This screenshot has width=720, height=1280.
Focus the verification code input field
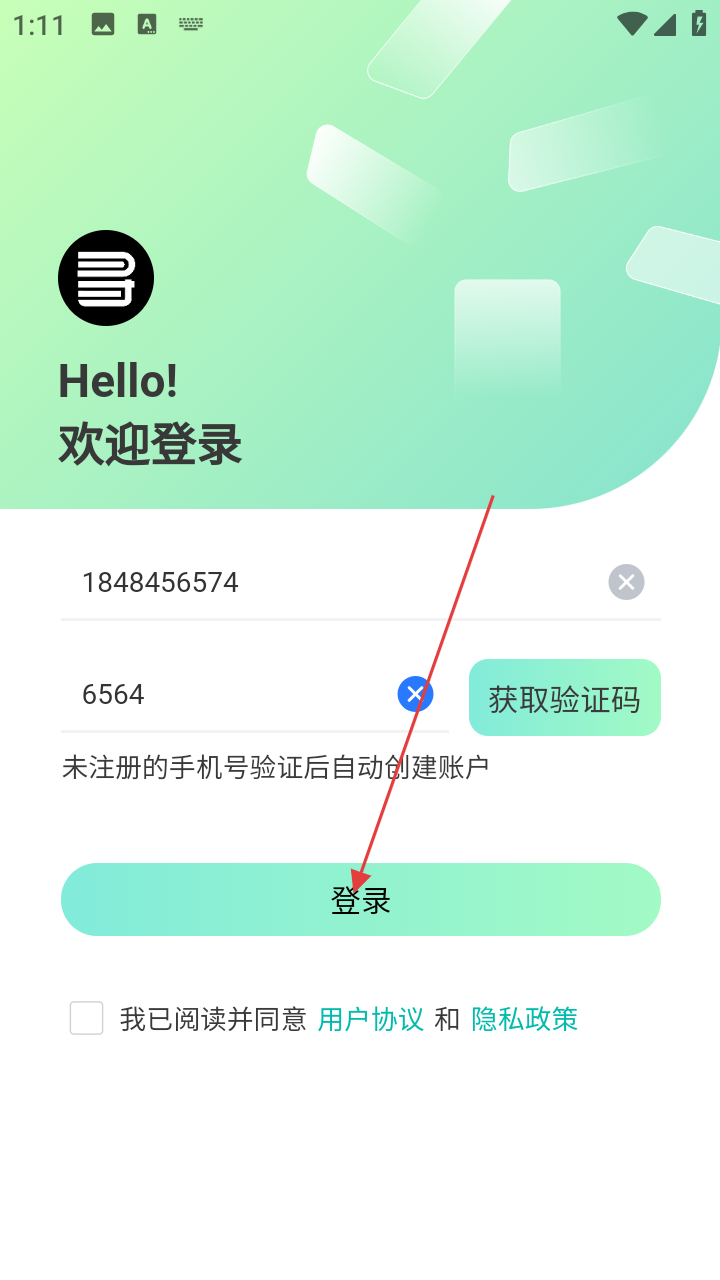click(x=230, y=694)
